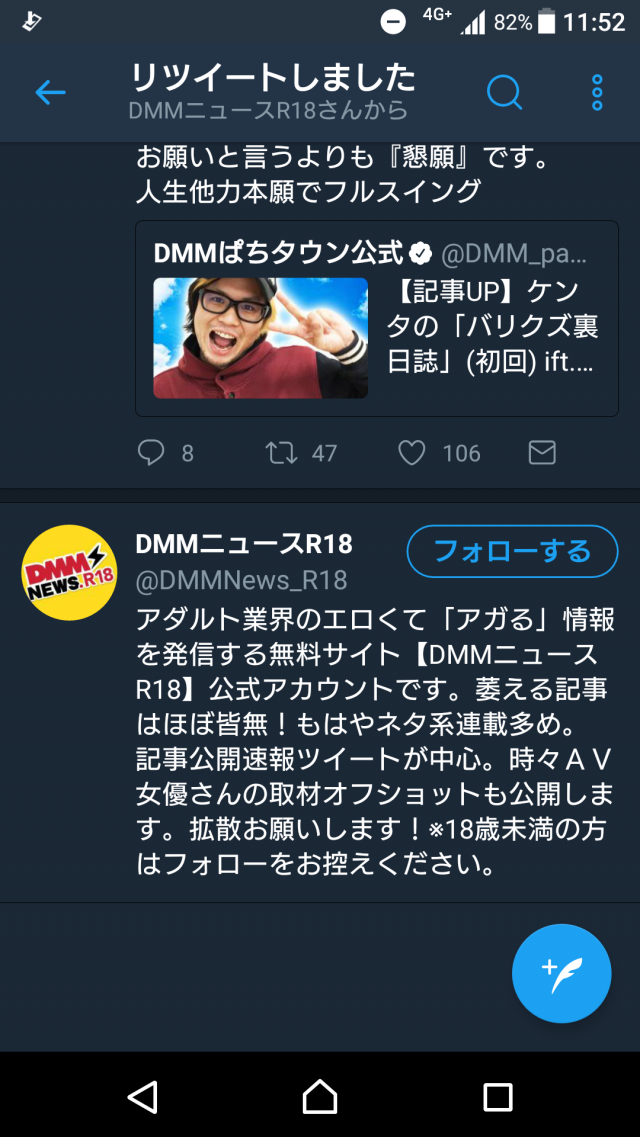This screenshot has height=1137, width=640.
Task: Go back with the top arrow
Action: coord(49,93)
